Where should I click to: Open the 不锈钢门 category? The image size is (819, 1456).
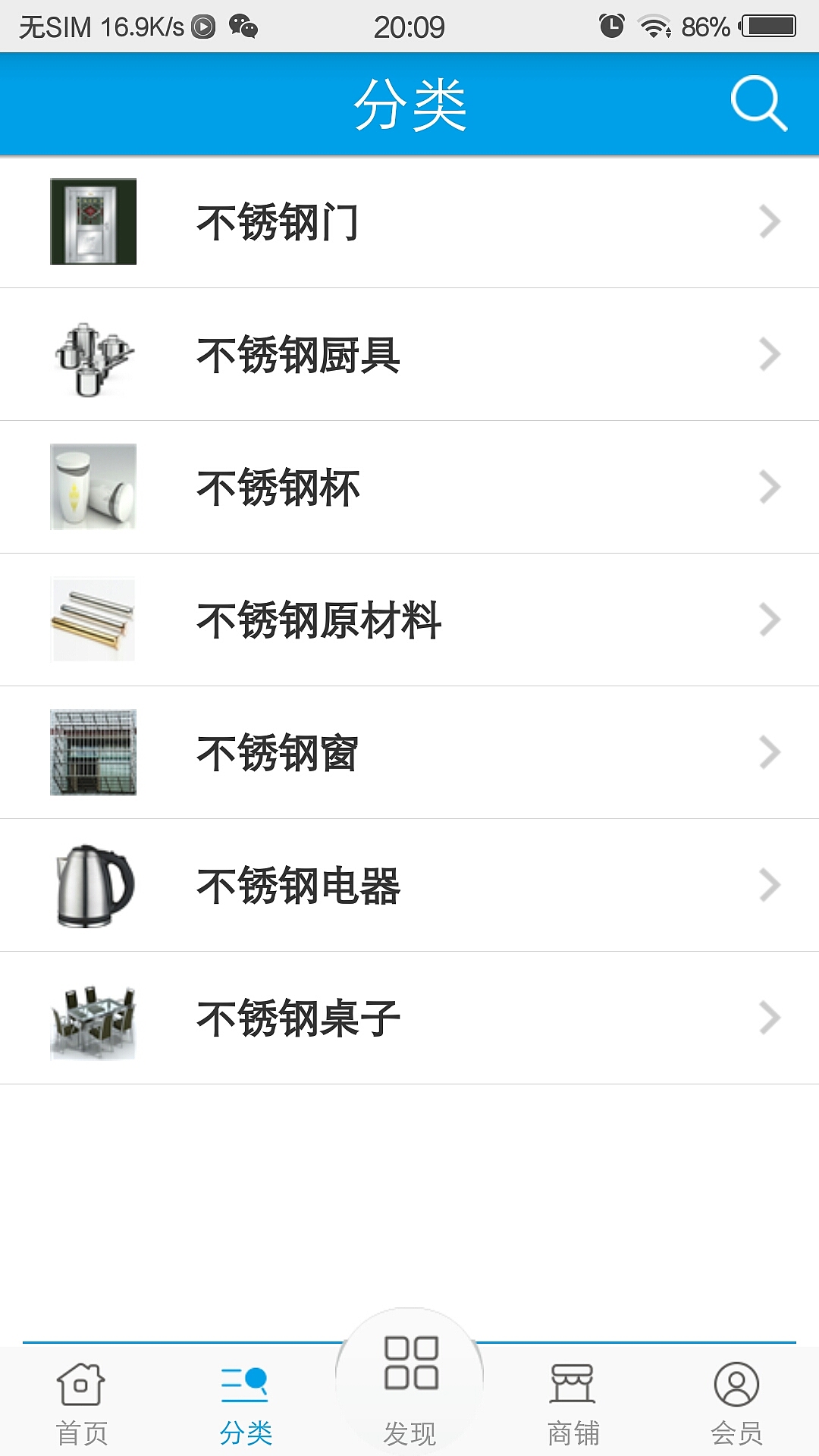click(x=409, y=222)
